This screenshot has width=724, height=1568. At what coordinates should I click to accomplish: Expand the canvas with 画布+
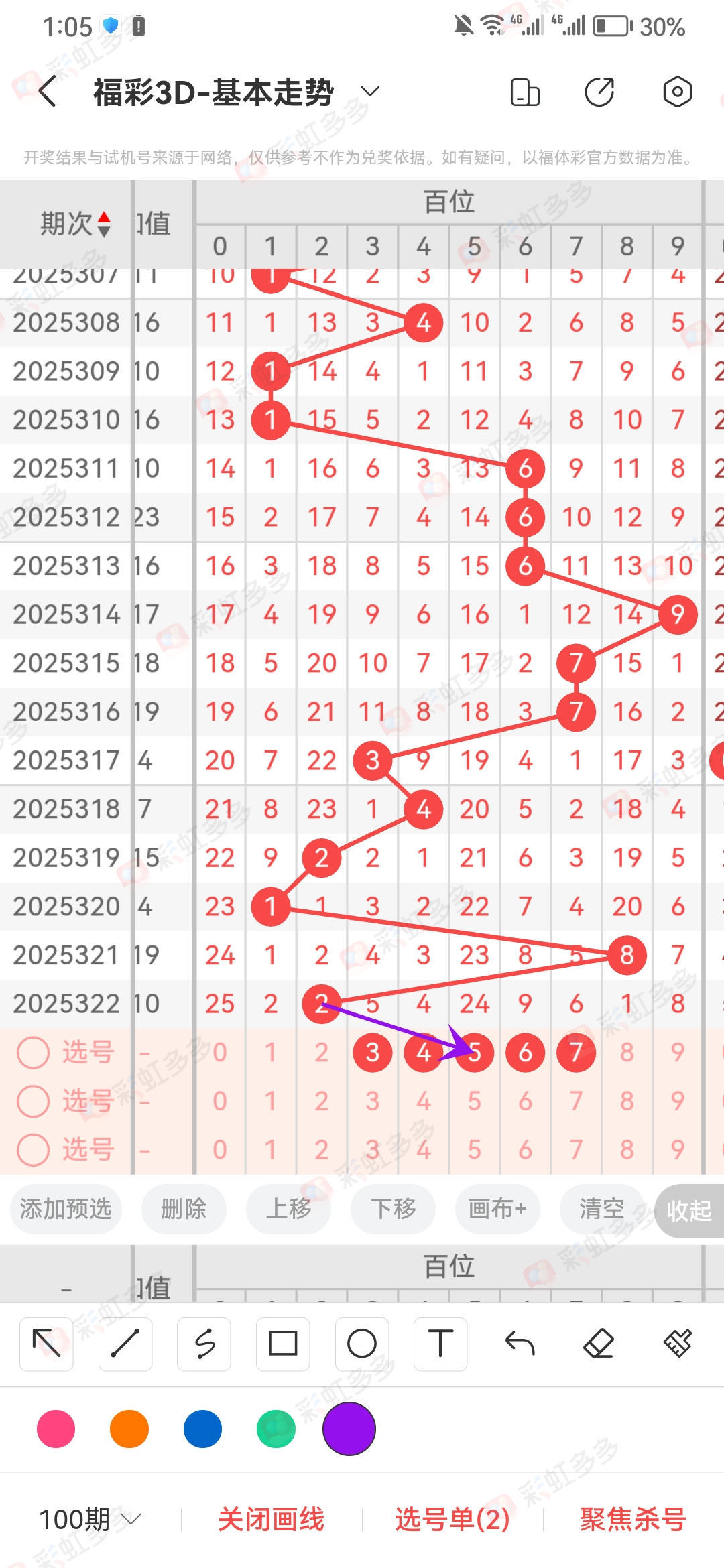tap(497, 1209)
